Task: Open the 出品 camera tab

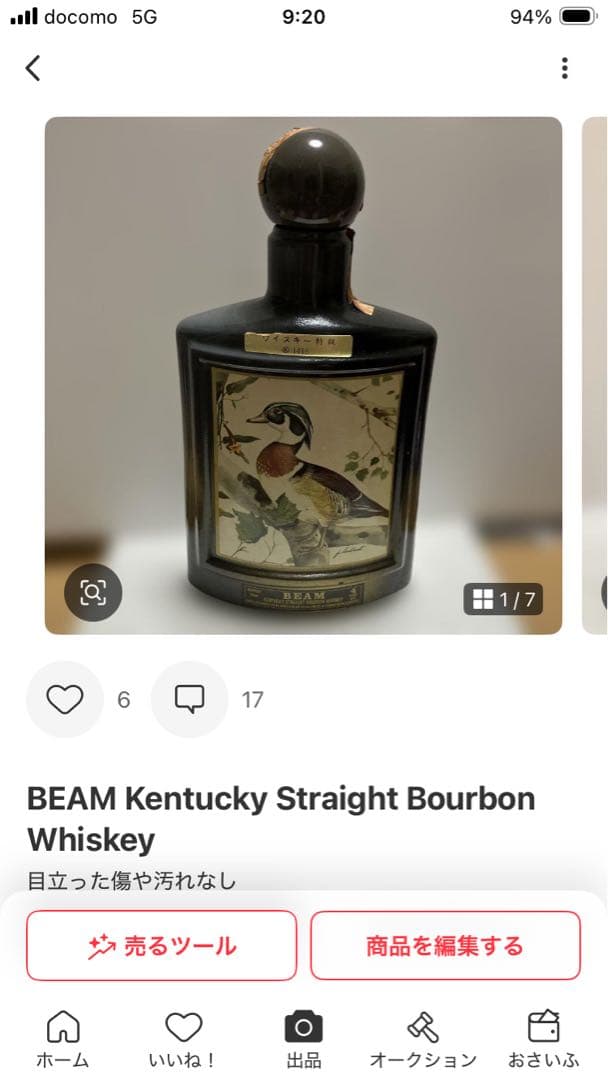Action: tap(303, 1038)
